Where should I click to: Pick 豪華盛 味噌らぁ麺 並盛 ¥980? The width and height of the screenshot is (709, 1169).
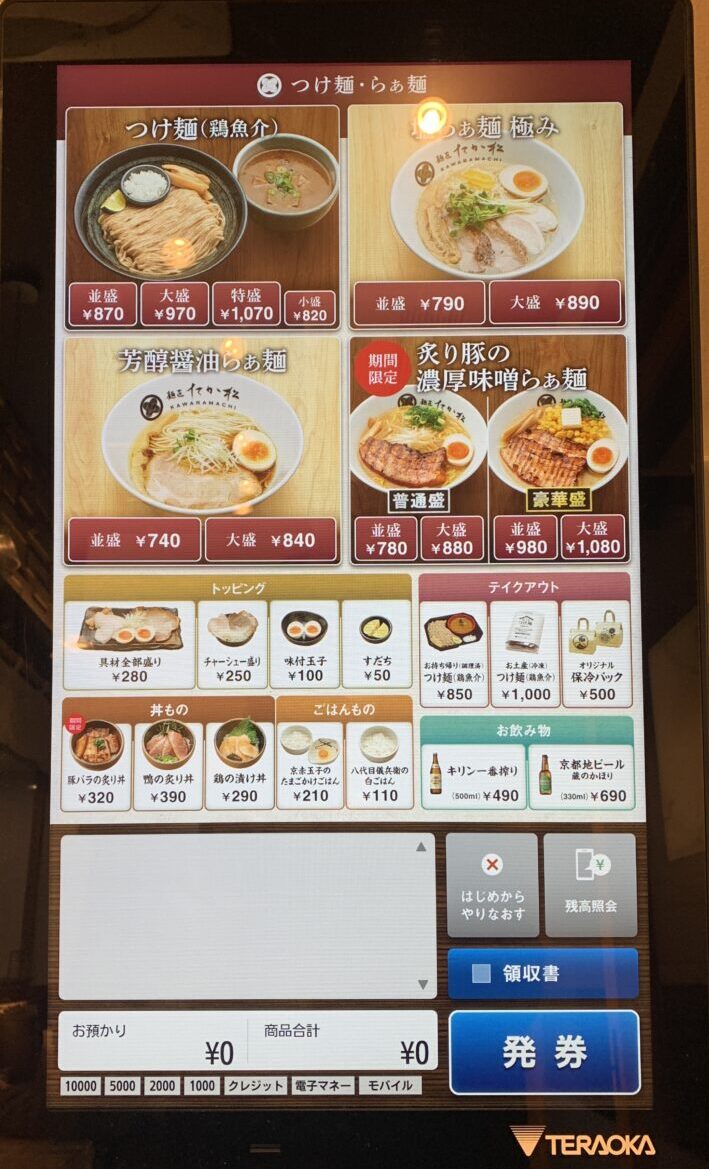tap(525, 538)
